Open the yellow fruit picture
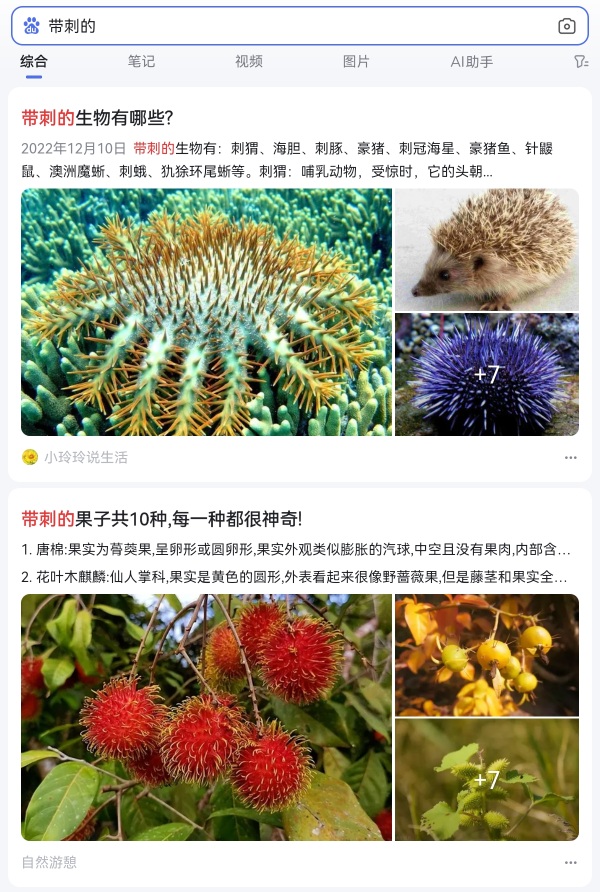Viewport: 600px width, 892px height. (x=486, y=654)
